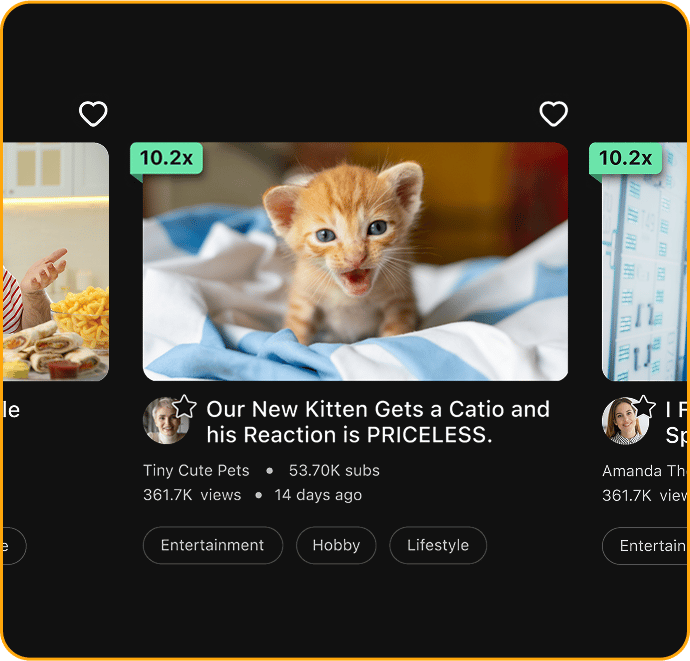Open the food table video thumbnail
Viewport: 690px width, 661px height.
(x=55, y=261)
